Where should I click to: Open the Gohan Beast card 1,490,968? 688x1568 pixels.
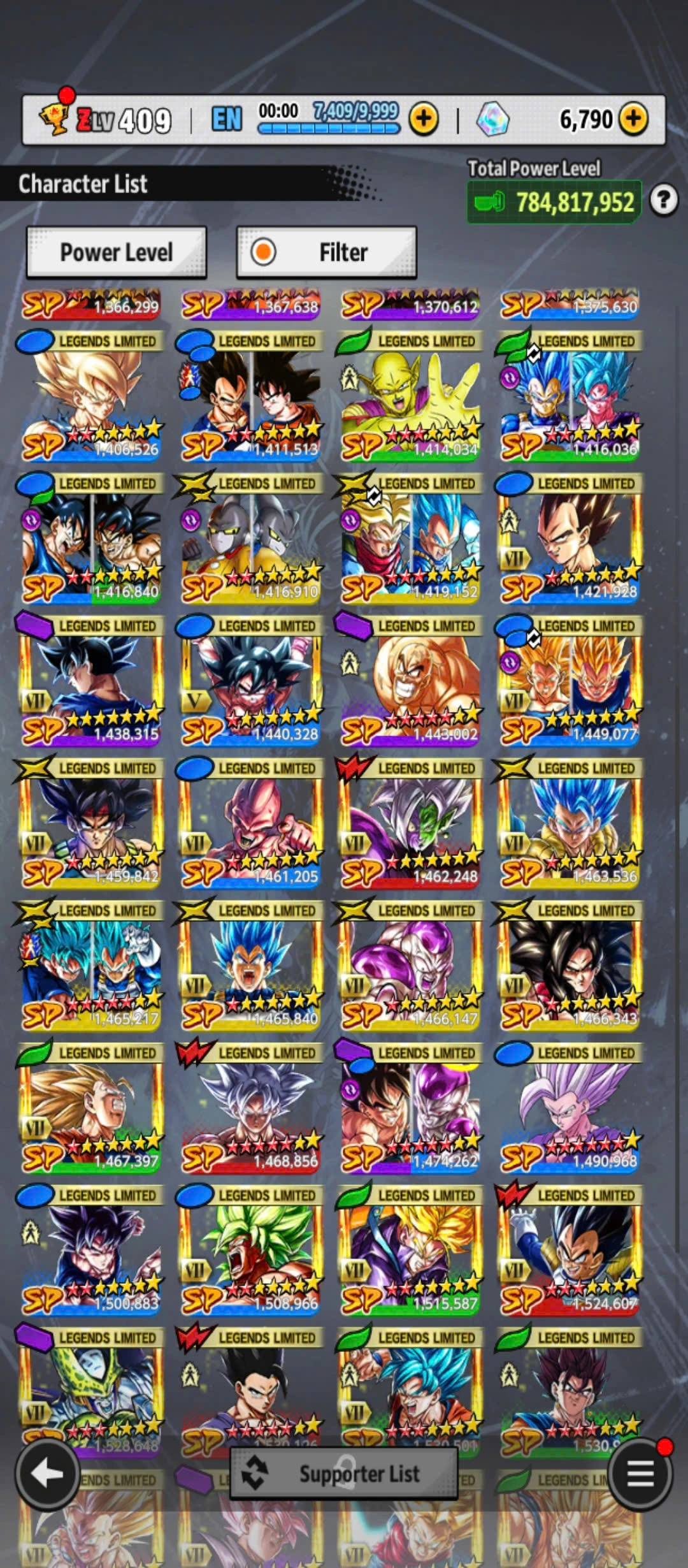click(570, 1110)
